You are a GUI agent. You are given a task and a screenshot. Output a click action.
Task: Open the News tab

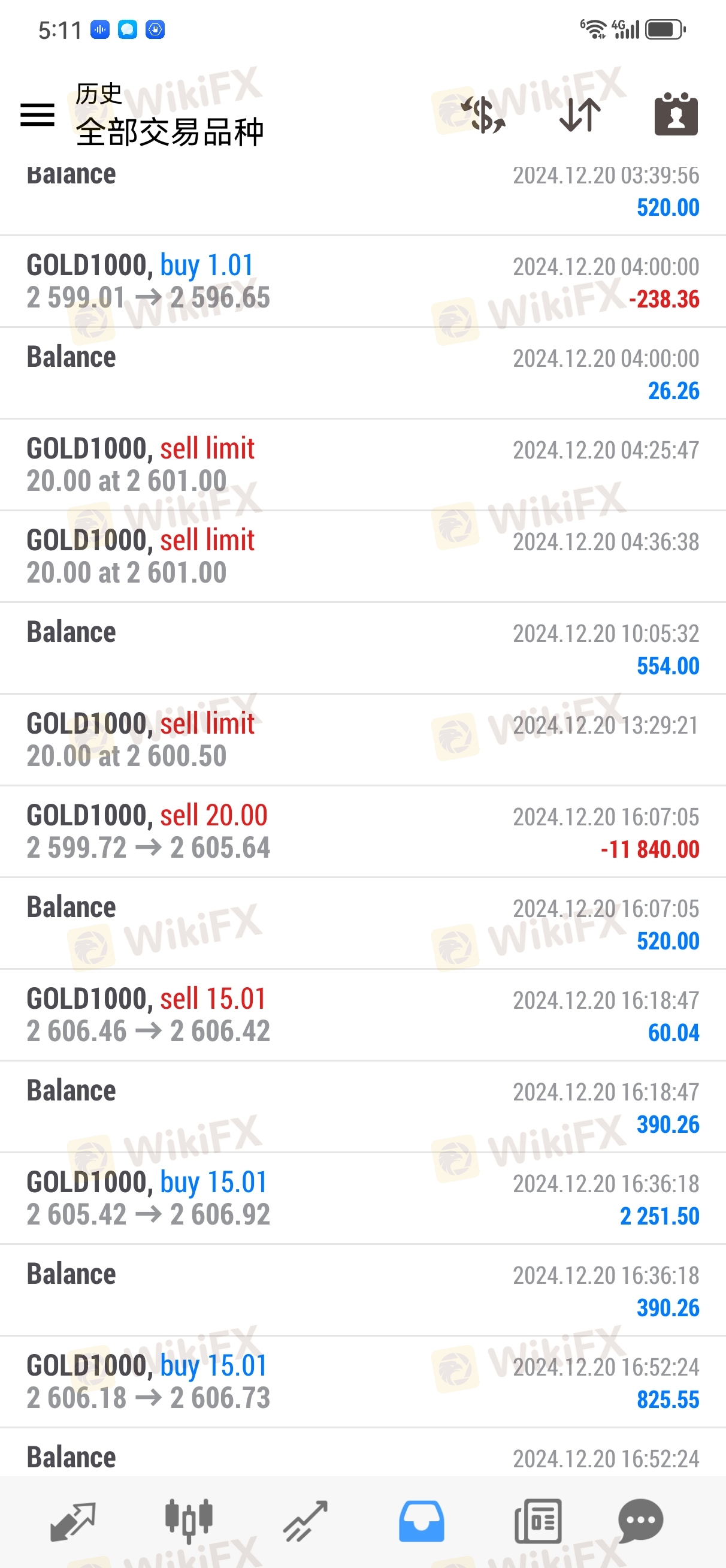point(538,1521)
